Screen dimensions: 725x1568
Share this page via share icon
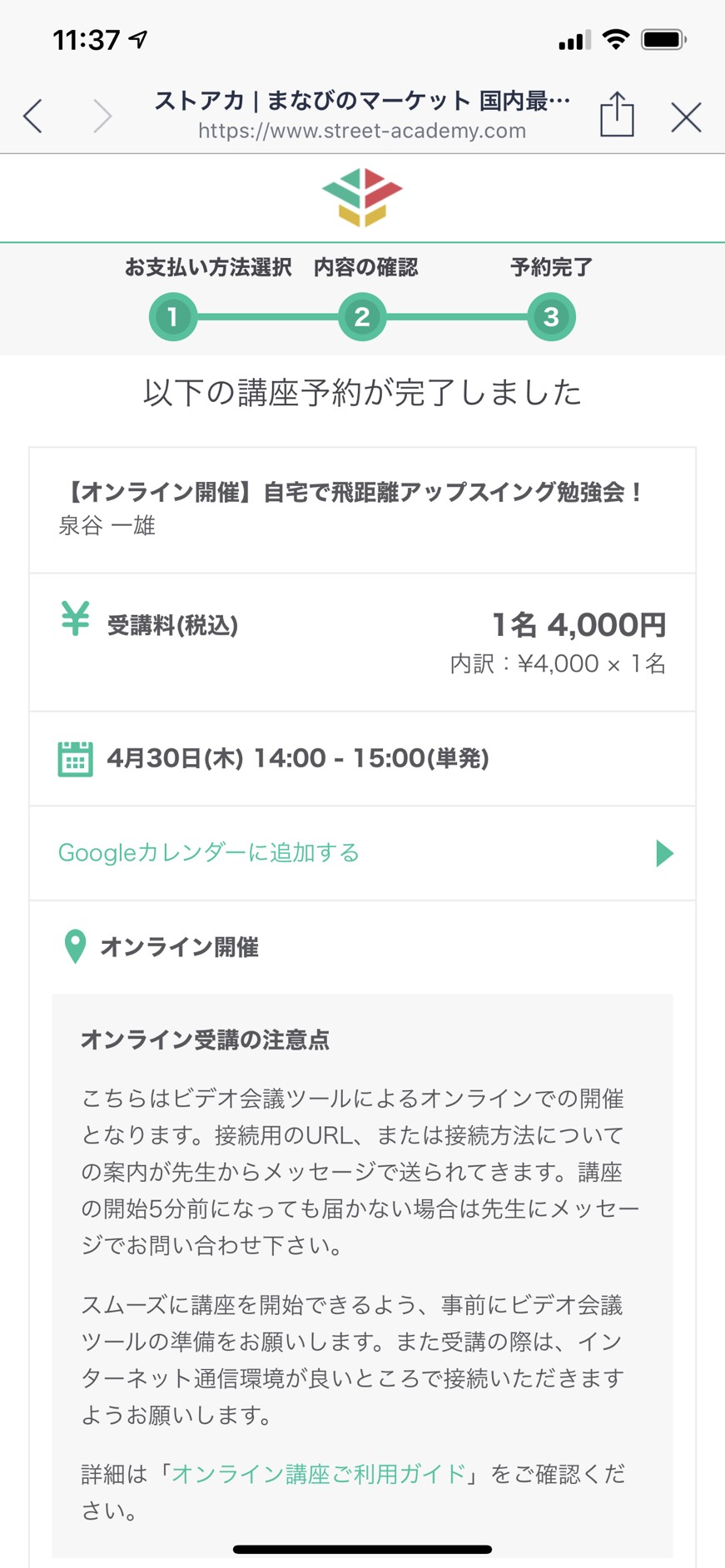(x=617, y=114)
